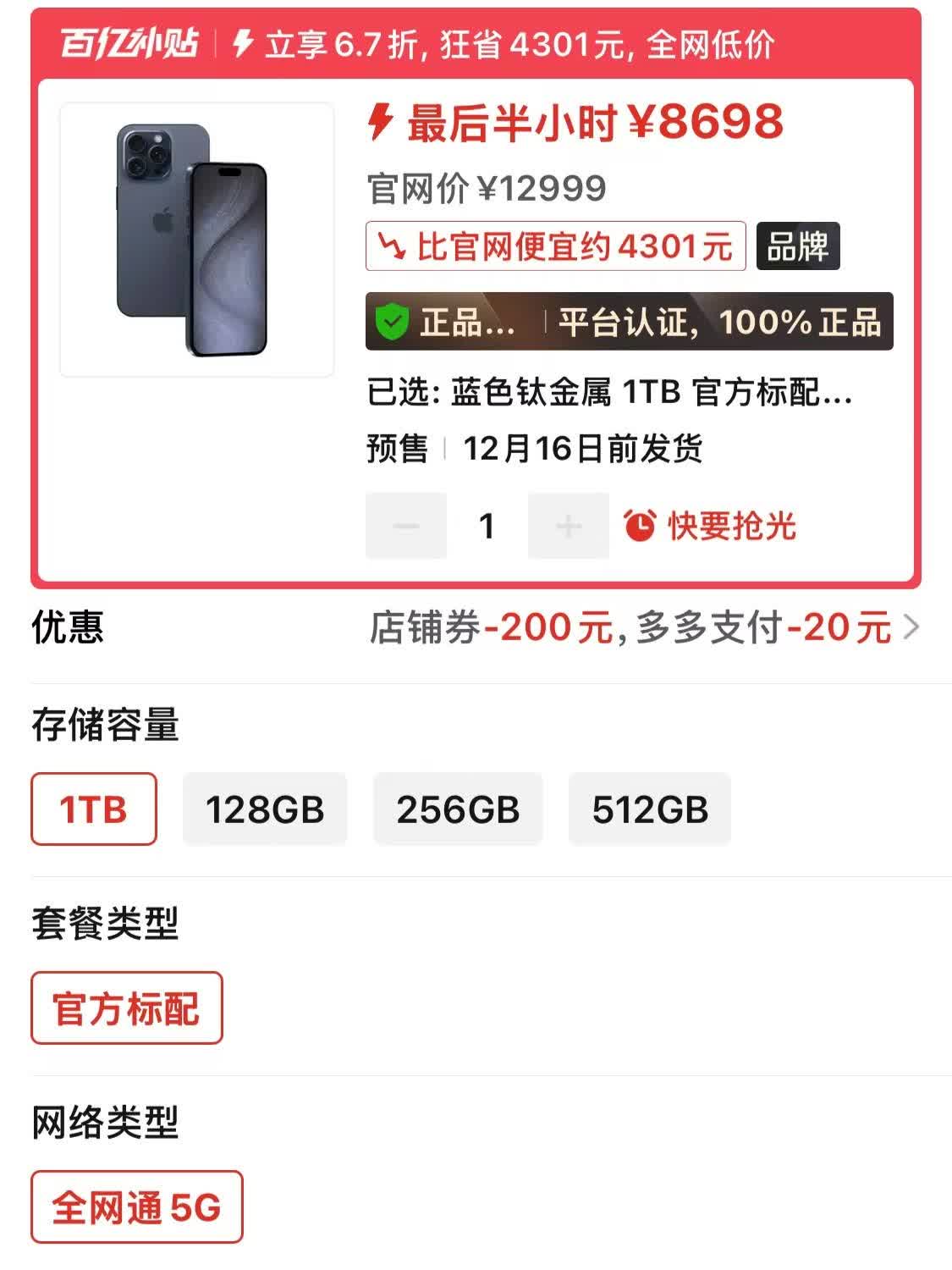Open the 正品 platform authenticity banner

629,322
